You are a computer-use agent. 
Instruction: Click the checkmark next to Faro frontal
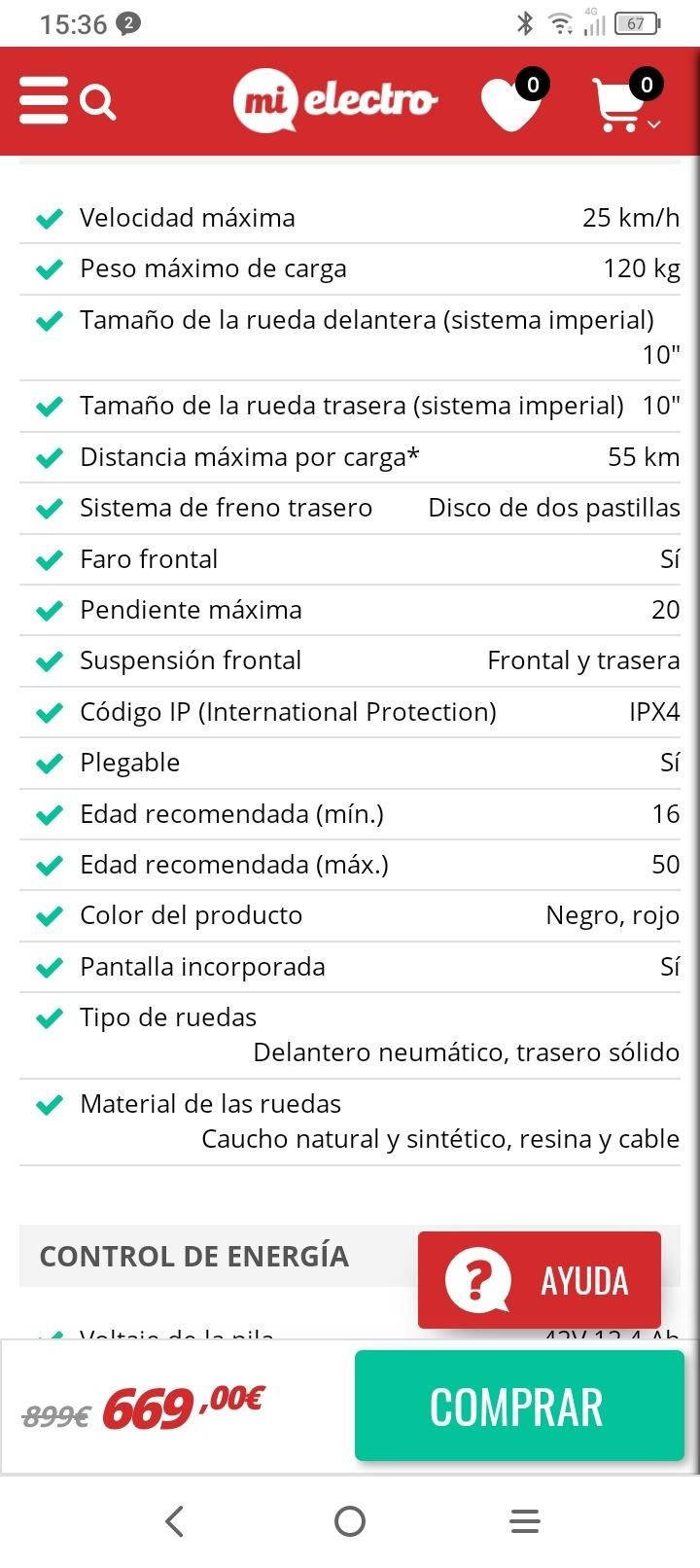click(x=48, y=559)
